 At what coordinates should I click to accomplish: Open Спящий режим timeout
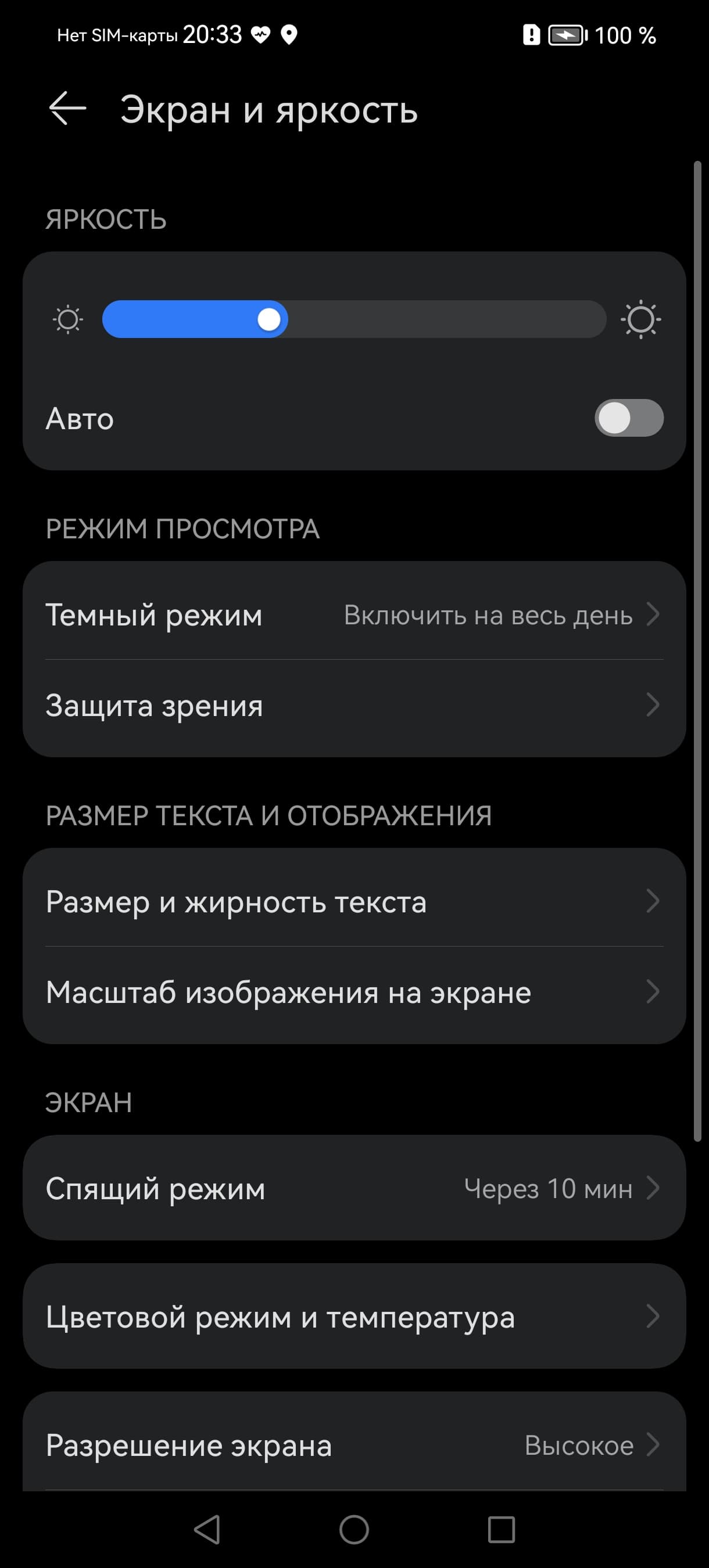(x=354, y=1188)
